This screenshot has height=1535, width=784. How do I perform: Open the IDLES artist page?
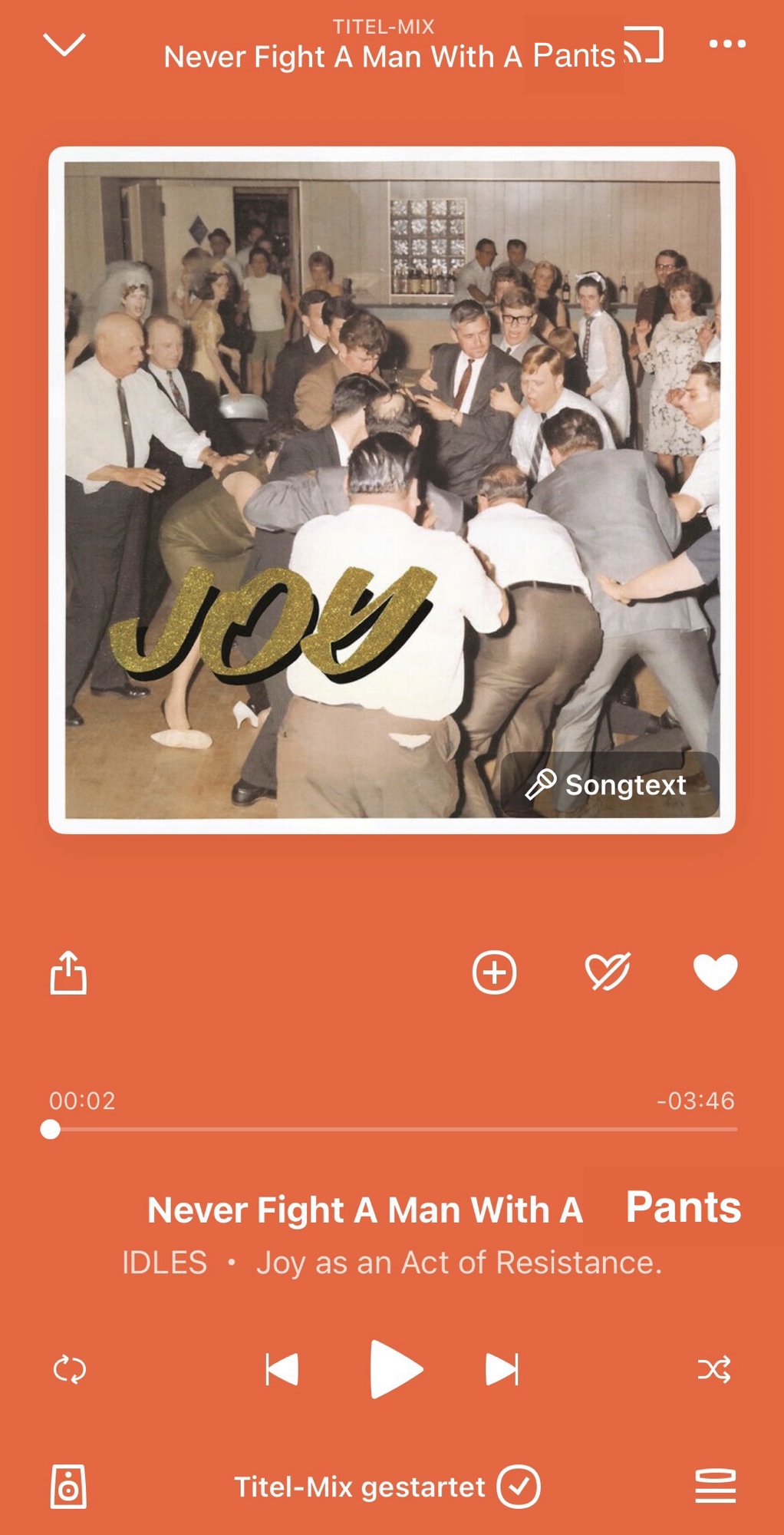pyautogui.click(x=164, y=1263)
